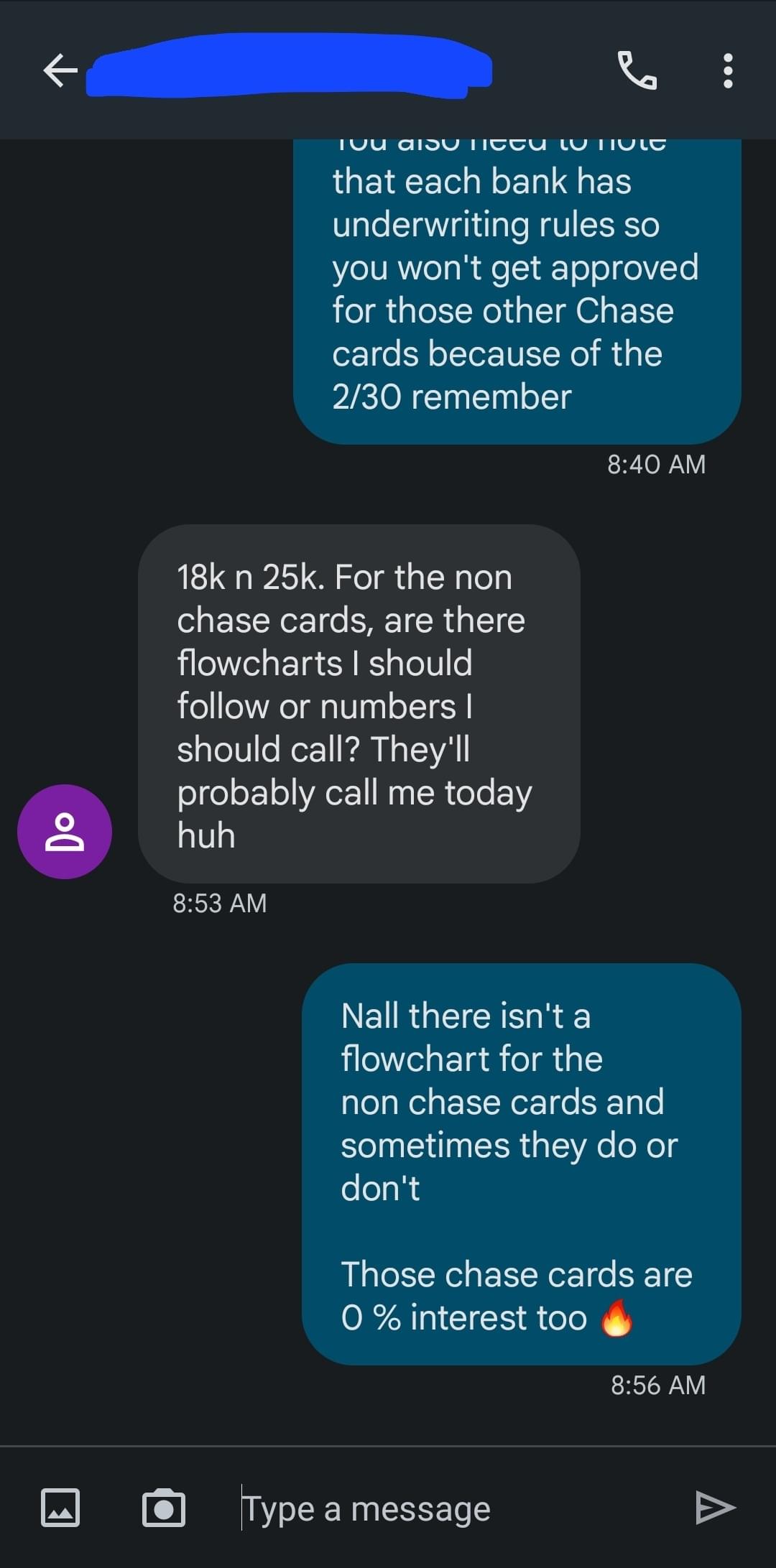Call this contact with the phone icon
The image size is (776, 1568).
637,70
